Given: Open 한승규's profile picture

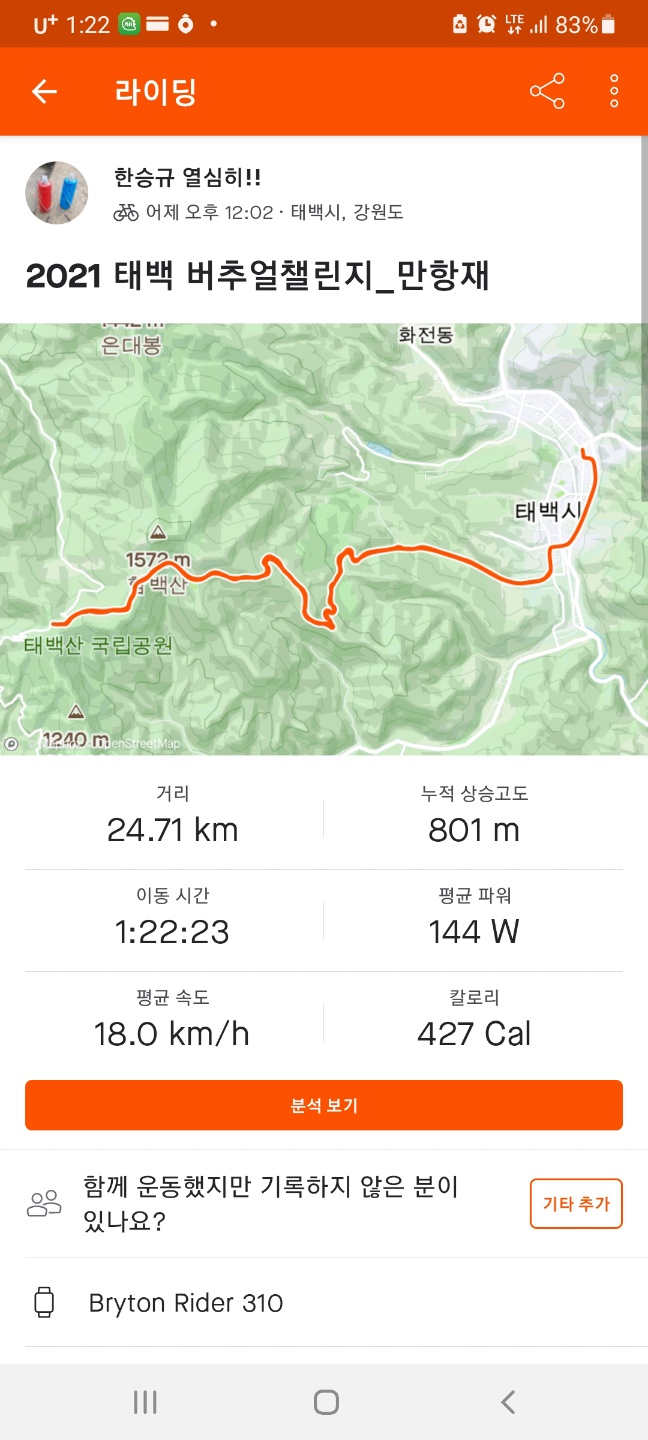Looking at the screenshot, I should tap(57, 192).
